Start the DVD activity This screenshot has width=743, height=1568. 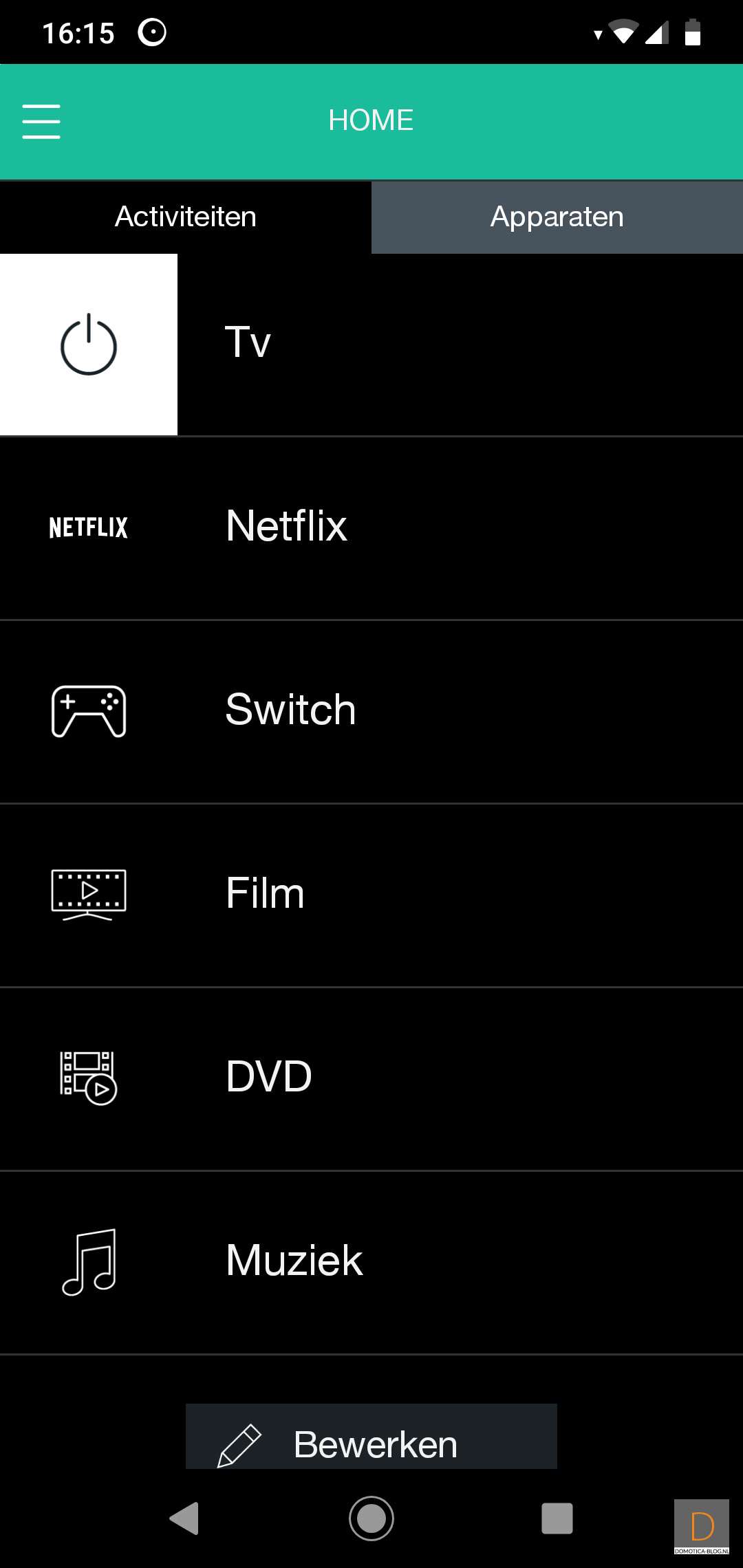point(371,1077)
